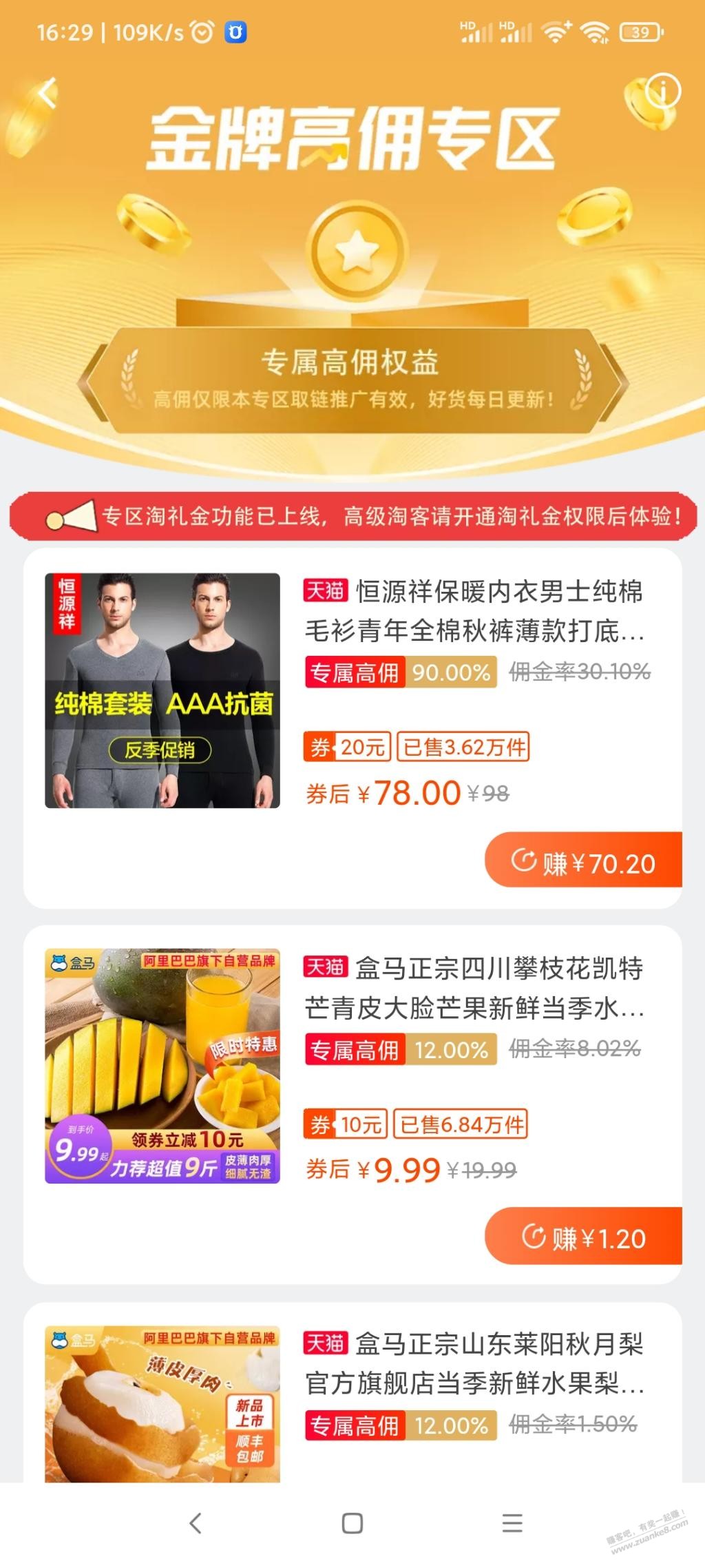Open the info icon in the header
The image size is (705, 1568).
point(662,92)
